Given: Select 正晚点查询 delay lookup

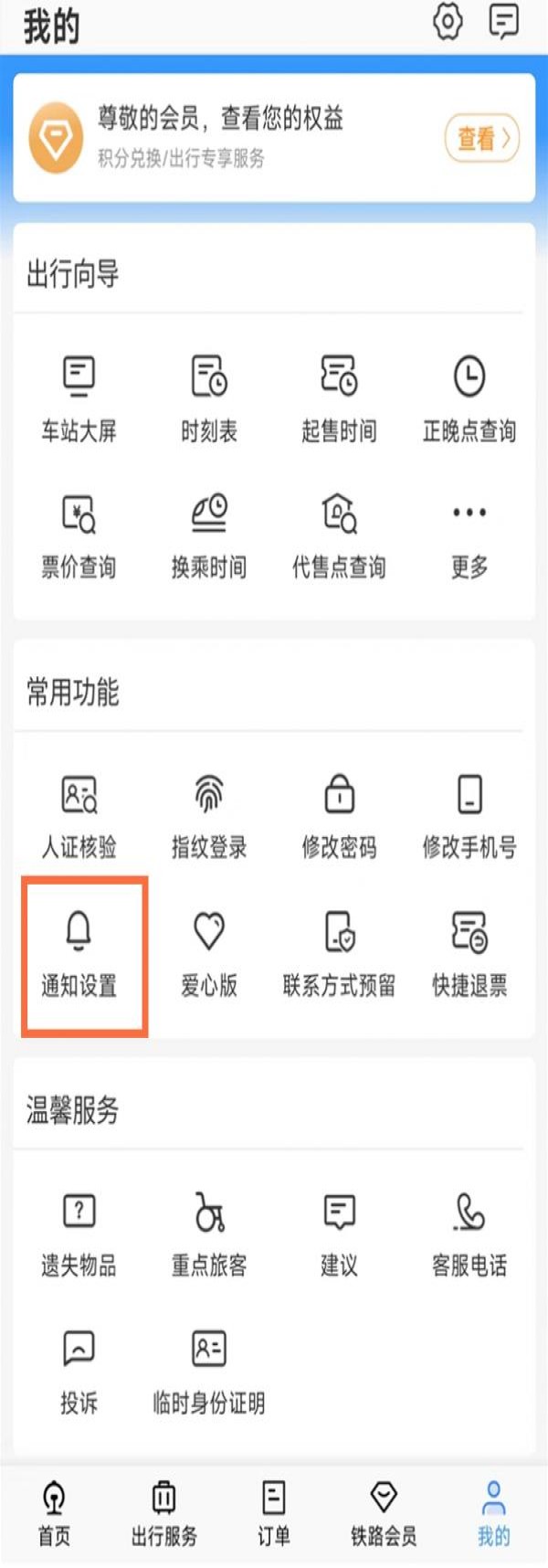Looking at the screenshot, I should pos(469,398).
